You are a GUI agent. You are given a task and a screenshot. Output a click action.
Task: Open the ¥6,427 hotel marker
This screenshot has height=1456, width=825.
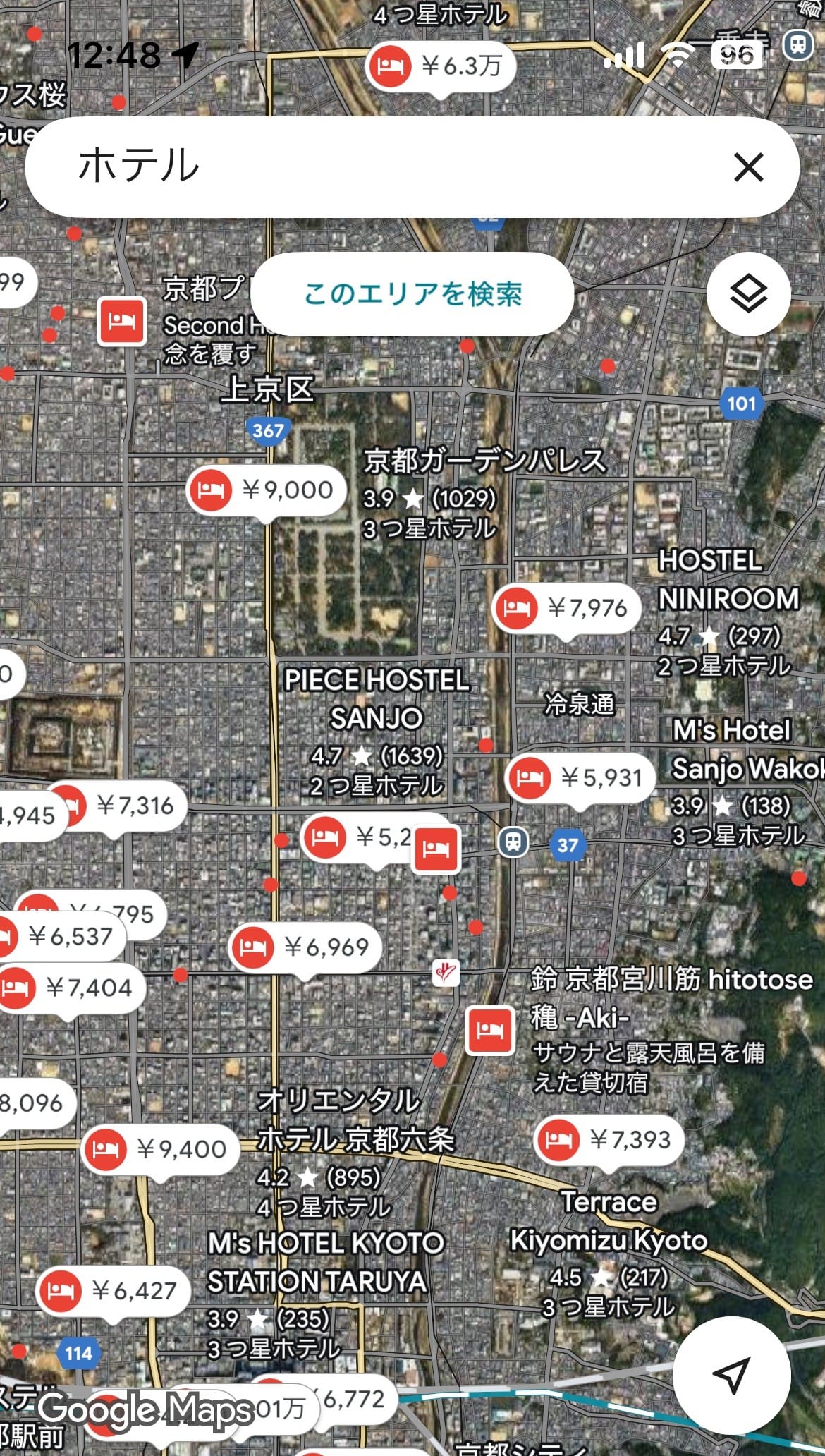pyautogui.click(x=113, y=1291)
